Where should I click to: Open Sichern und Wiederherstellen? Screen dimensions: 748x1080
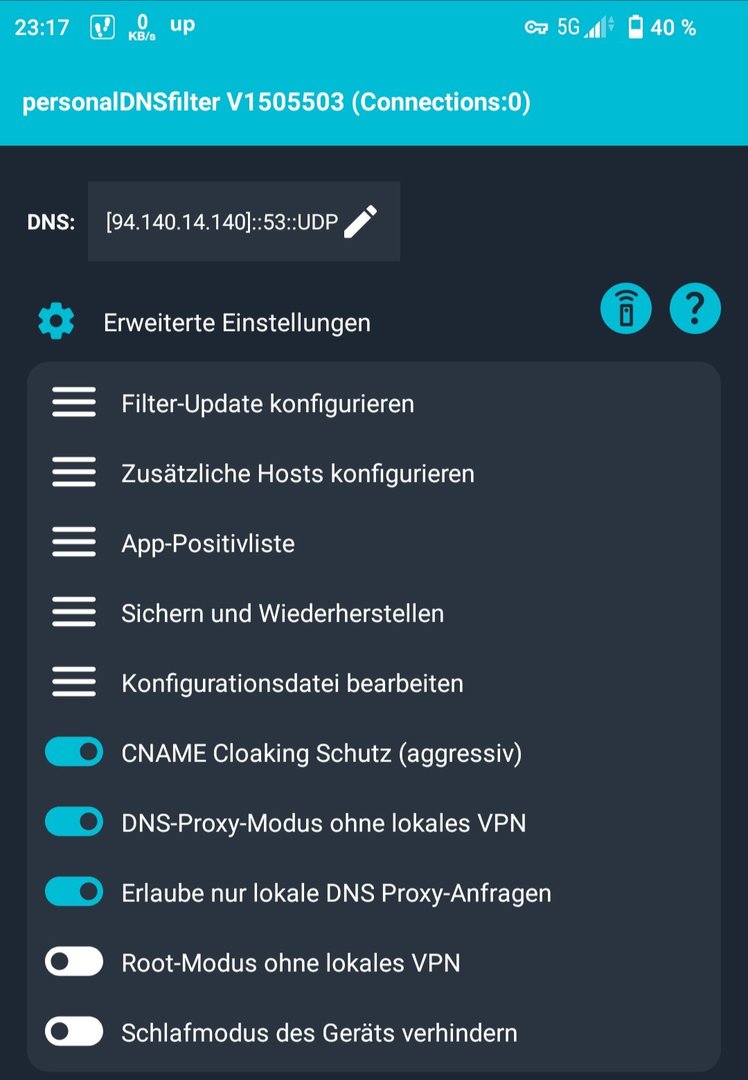click(x=282, y=613)
